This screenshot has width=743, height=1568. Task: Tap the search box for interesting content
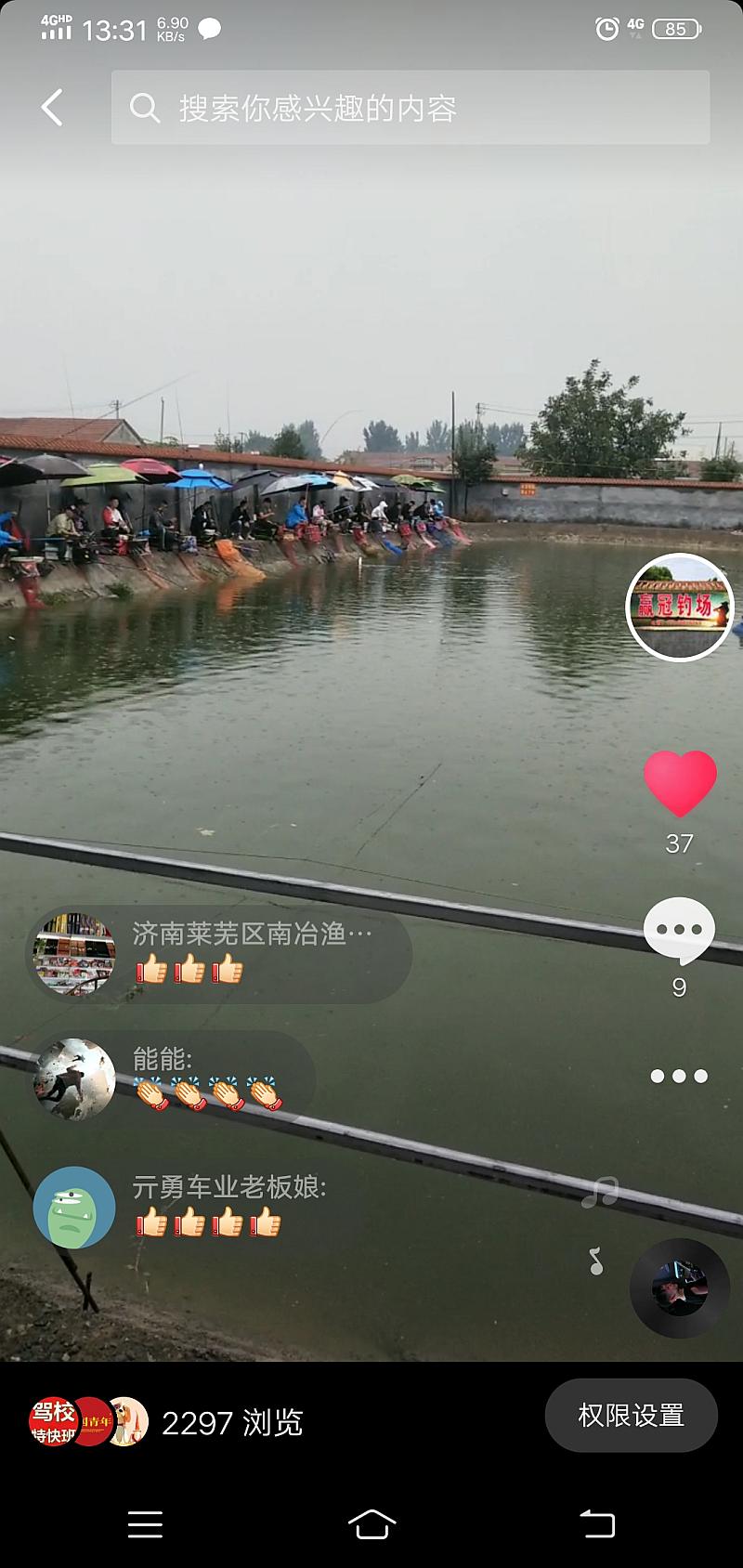pos(411,108)
